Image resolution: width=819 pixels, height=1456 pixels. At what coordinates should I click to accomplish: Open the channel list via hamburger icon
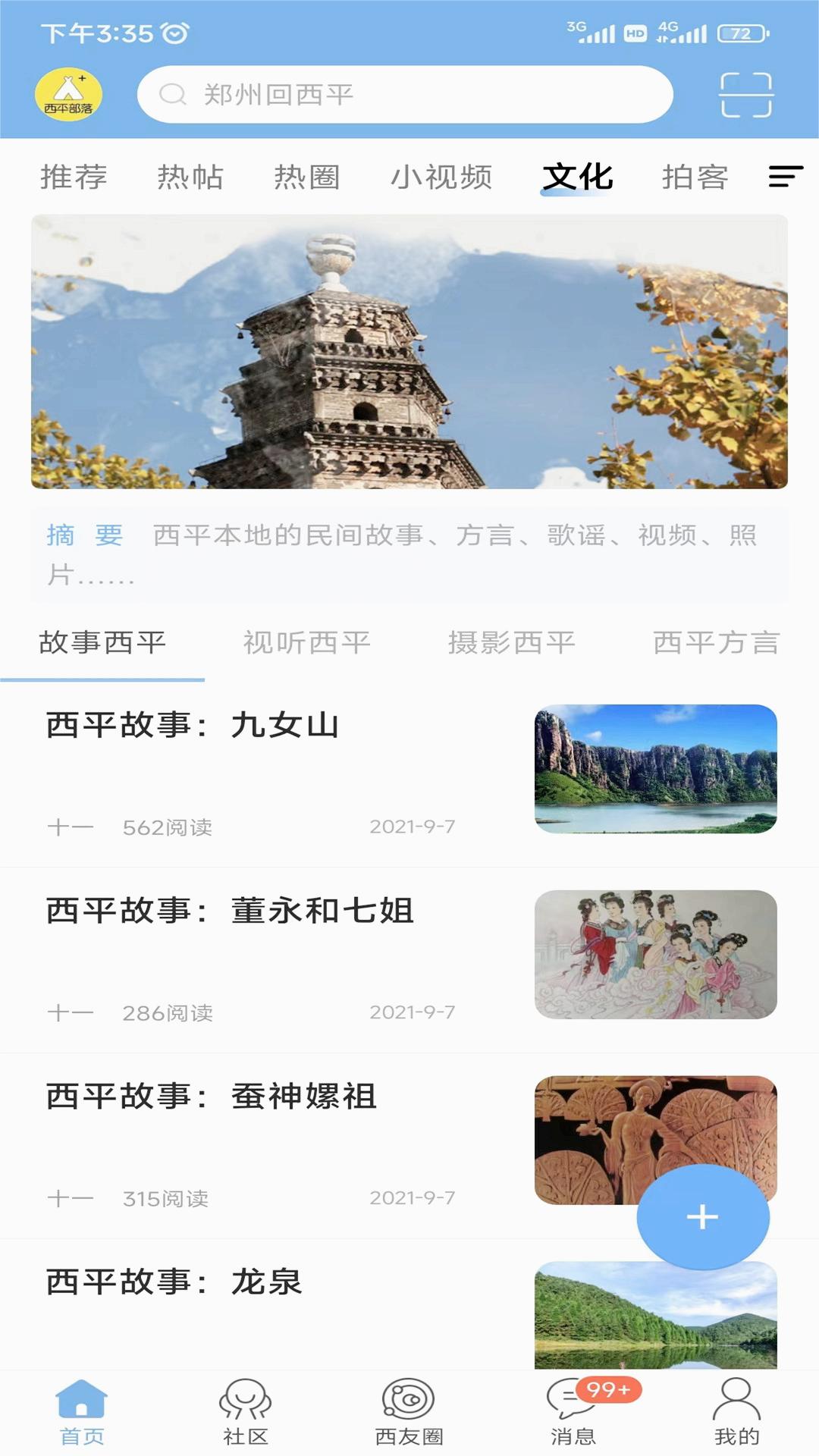(x=783, y=177)
